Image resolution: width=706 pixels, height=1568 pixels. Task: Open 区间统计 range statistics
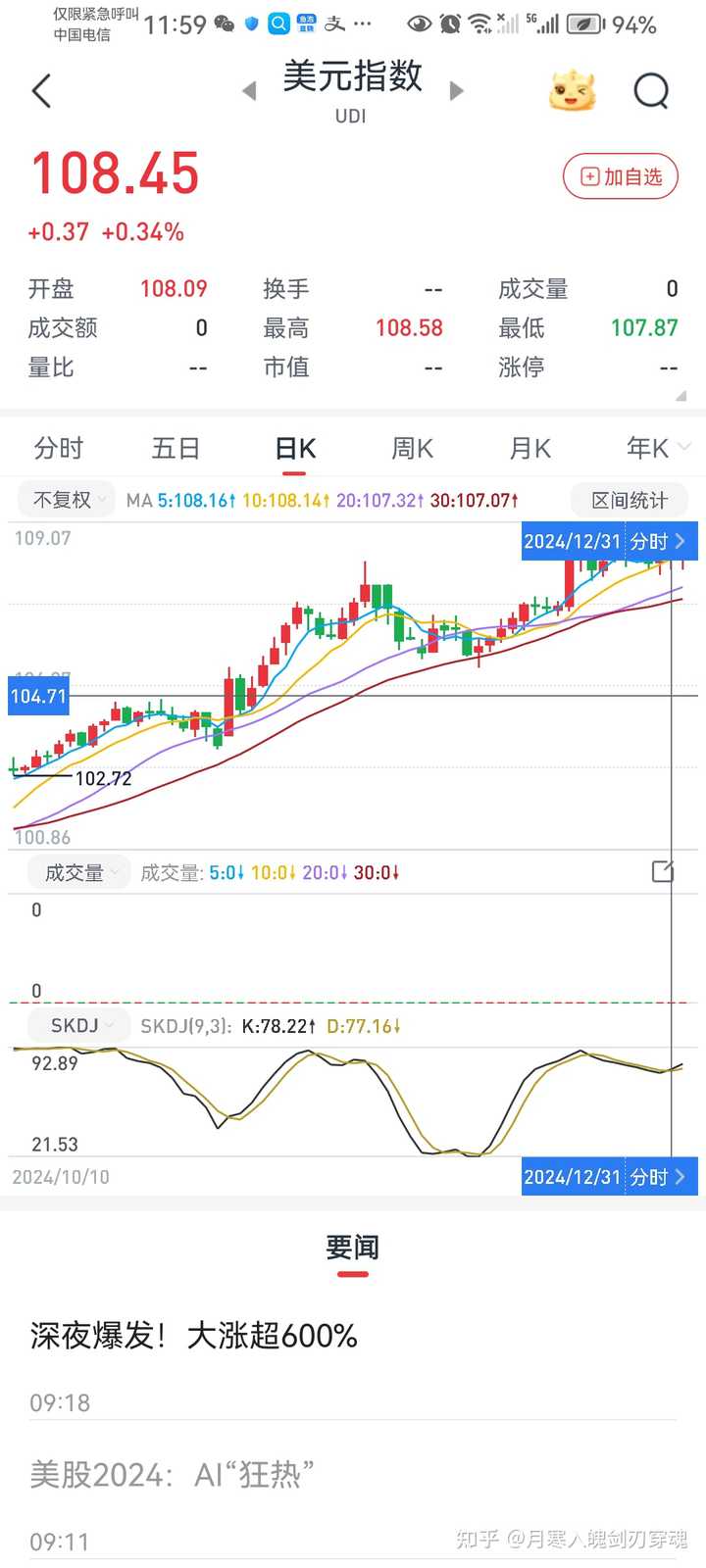(629, 500)
